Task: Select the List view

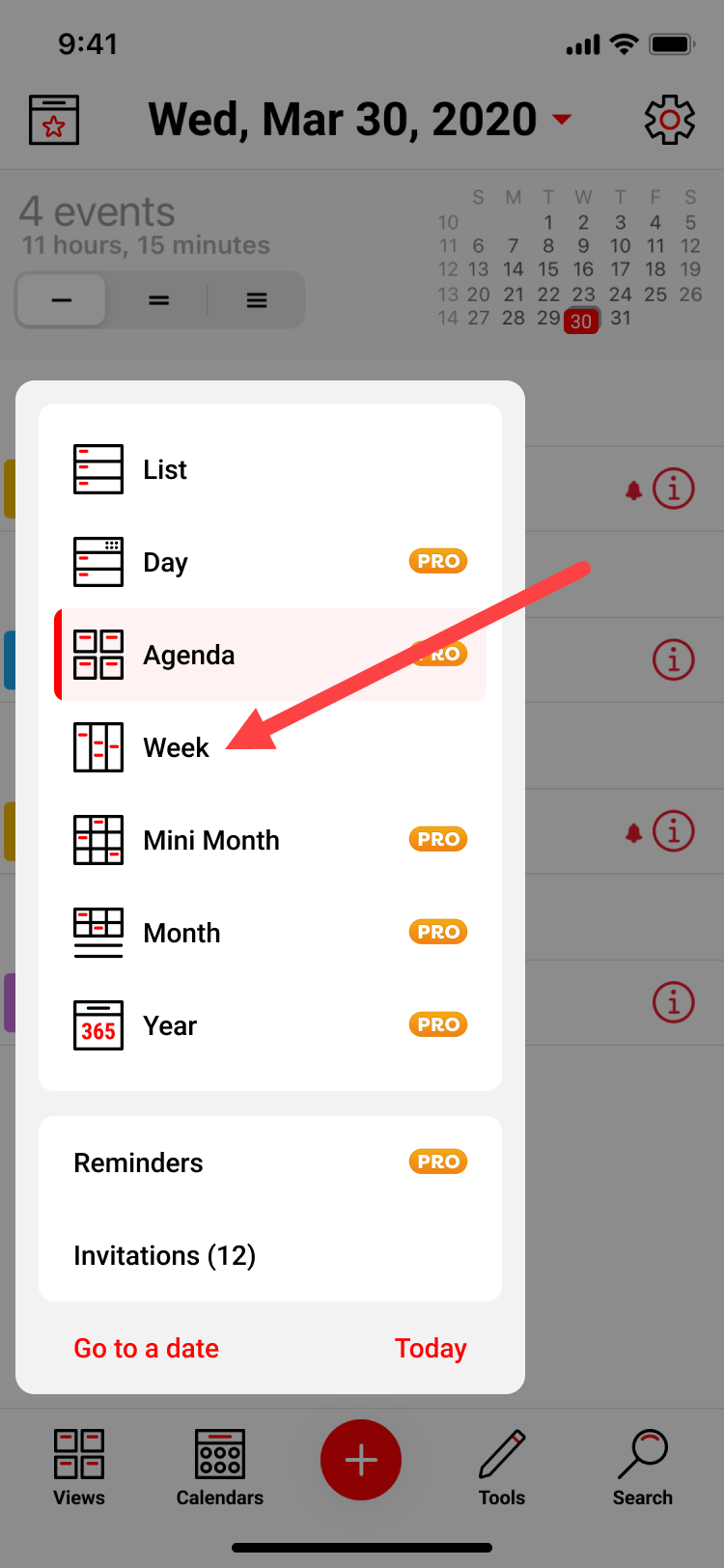Action: click(164, 469)
